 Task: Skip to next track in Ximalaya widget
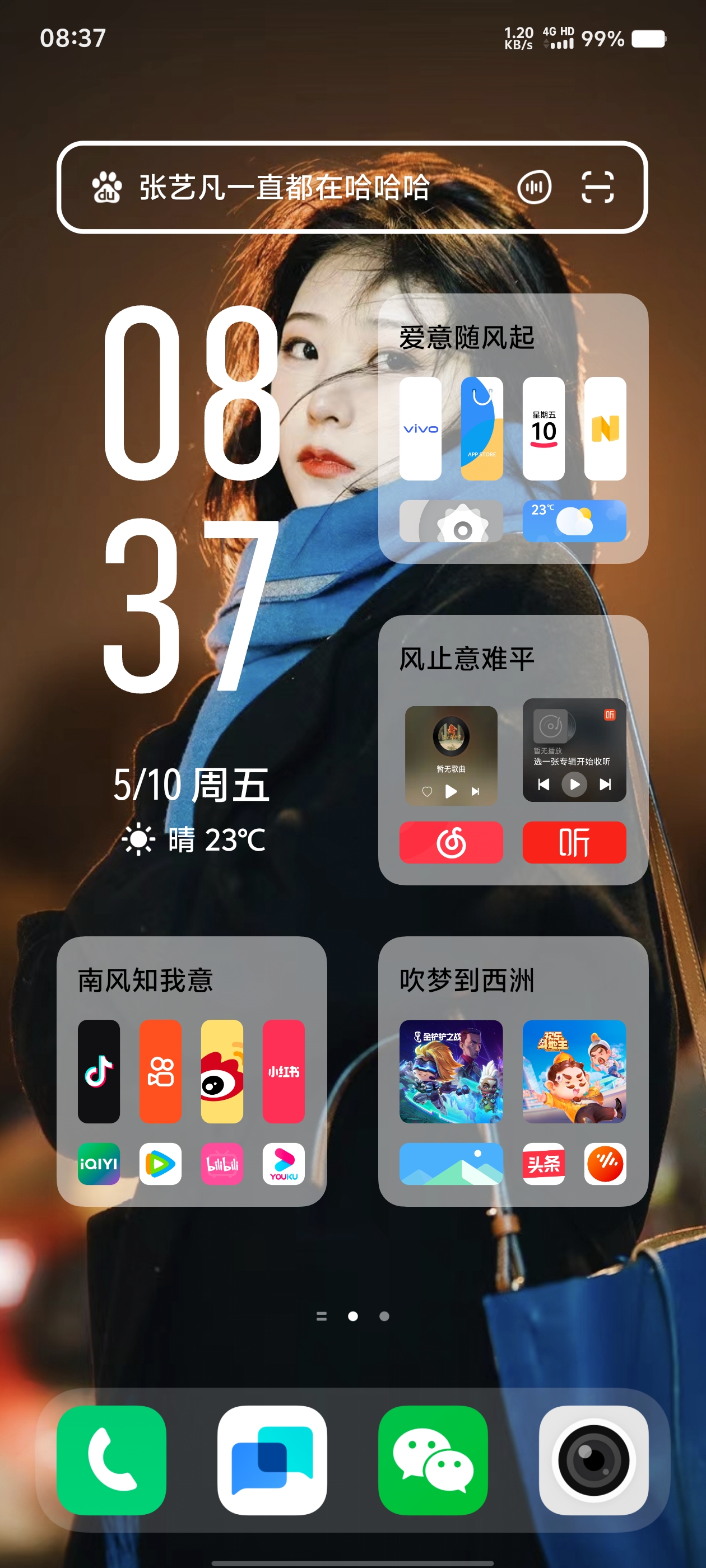(x=605, y=784)
